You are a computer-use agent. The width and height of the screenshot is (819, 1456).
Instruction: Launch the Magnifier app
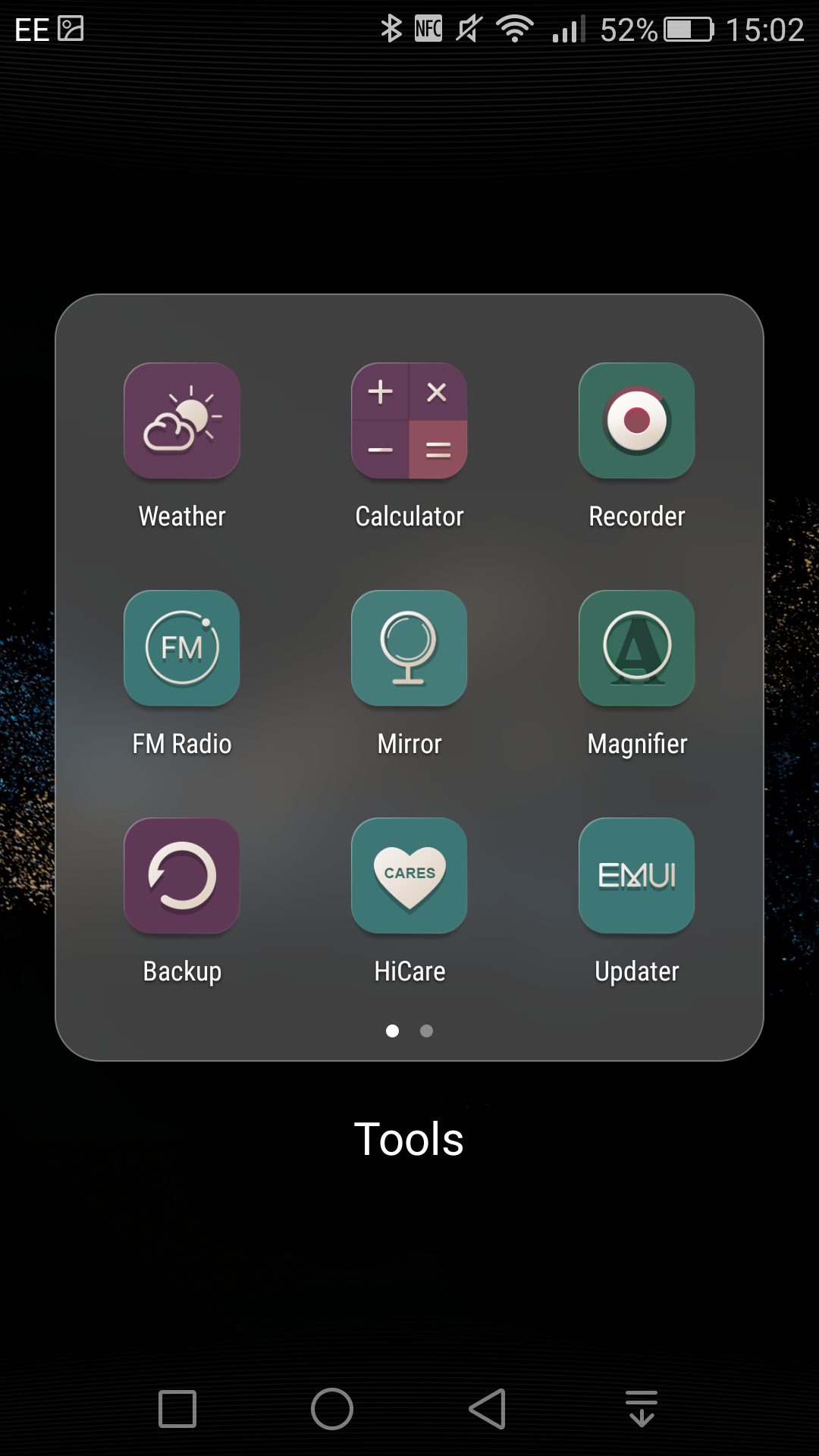pos(637,648)
